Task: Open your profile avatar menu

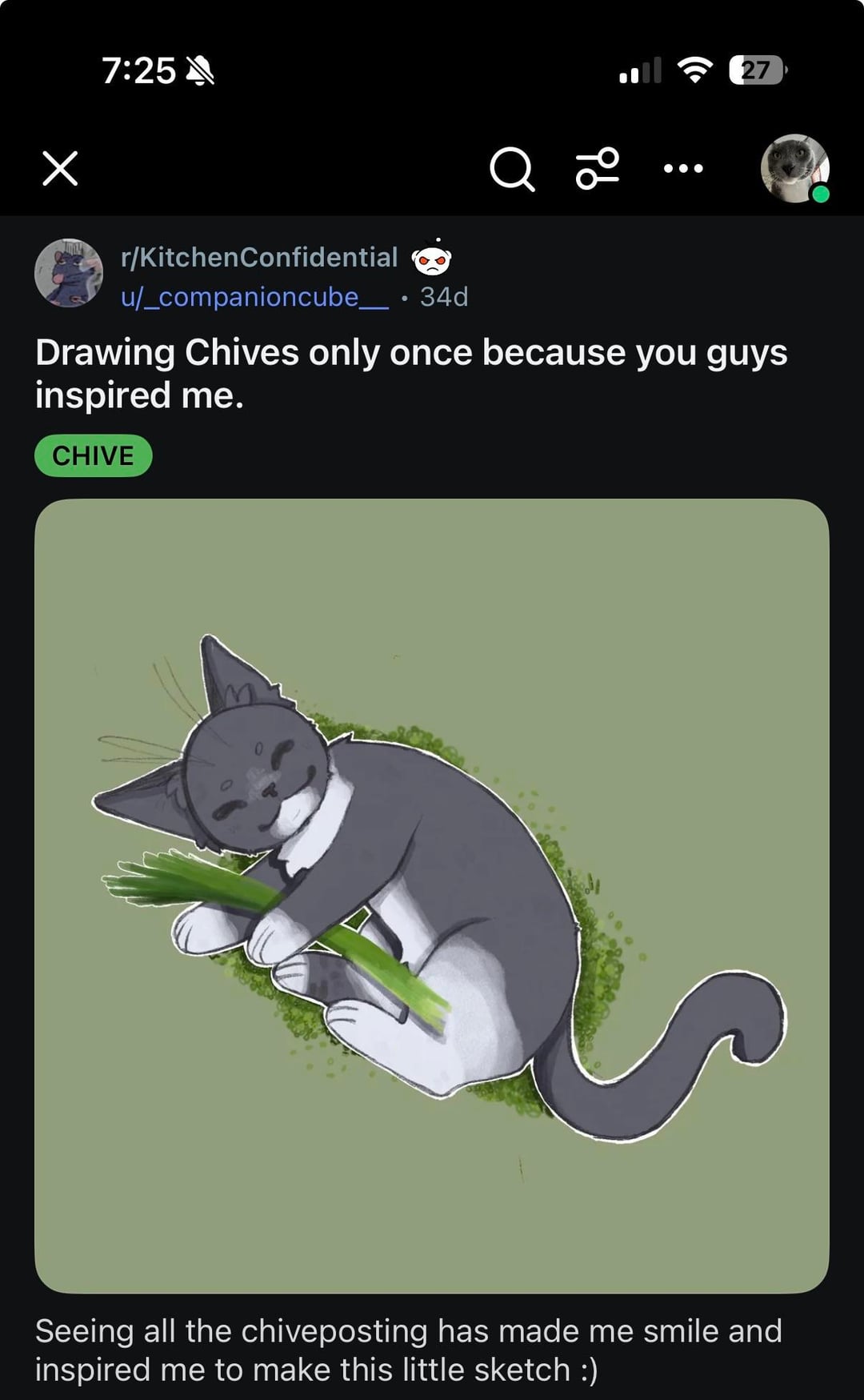Action: pos(794,169)
